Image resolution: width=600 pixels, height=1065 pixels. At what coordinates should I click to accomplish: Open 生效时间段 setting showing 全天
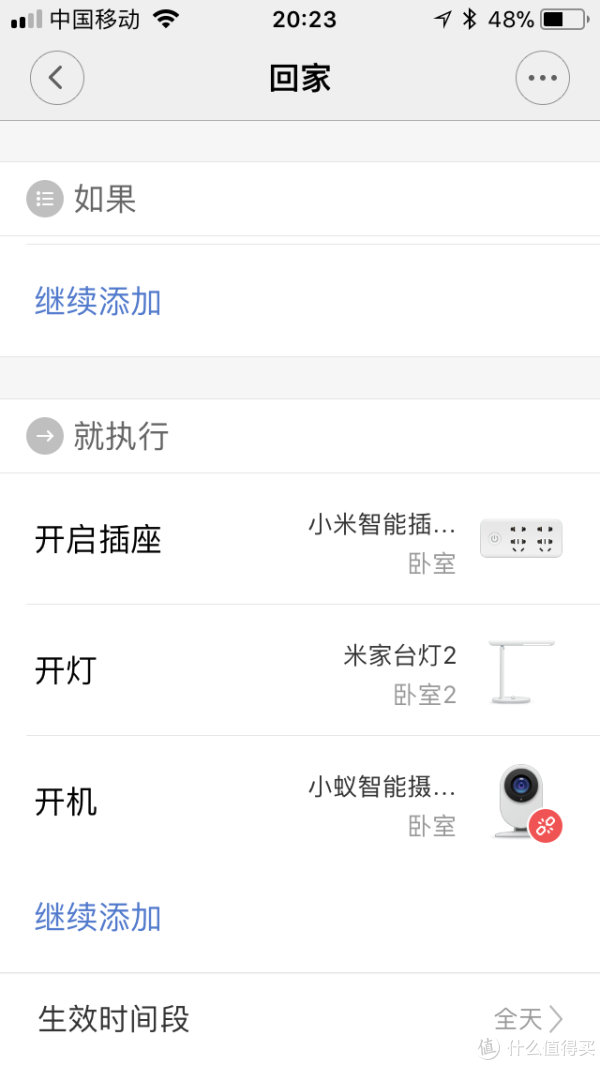pos(300,1019)
